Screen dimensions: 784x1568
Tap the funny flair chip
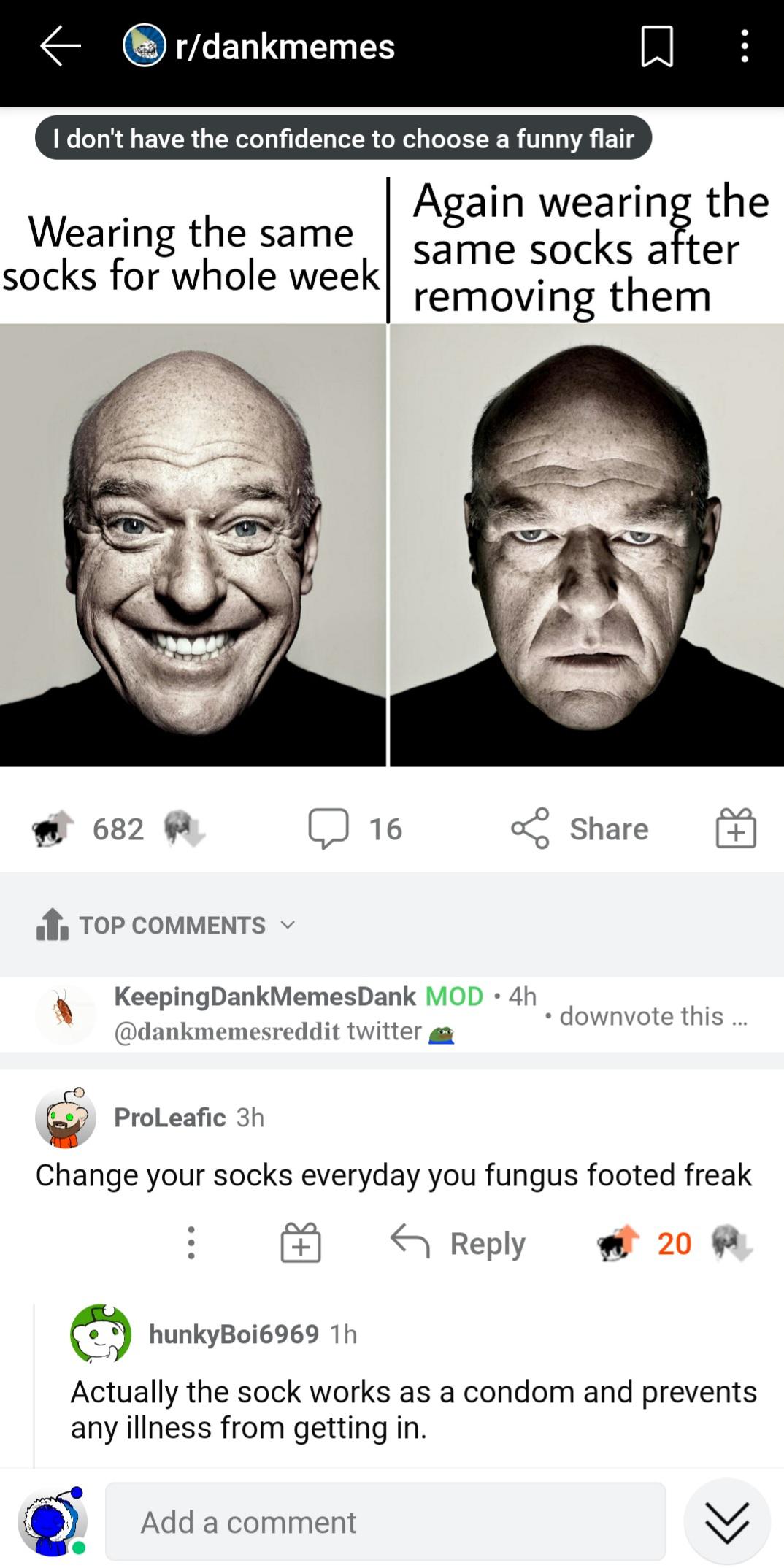[343, 138]
